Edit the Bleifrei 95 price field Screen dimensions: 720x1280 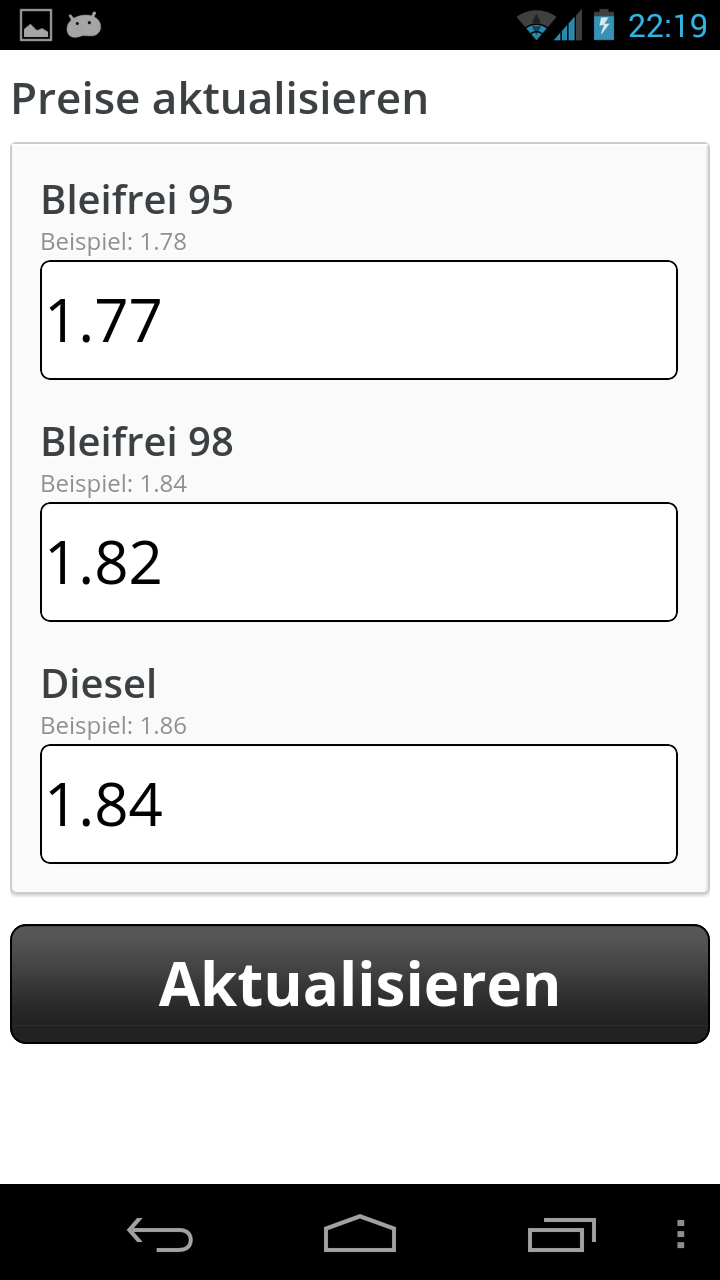coord(359,320)
